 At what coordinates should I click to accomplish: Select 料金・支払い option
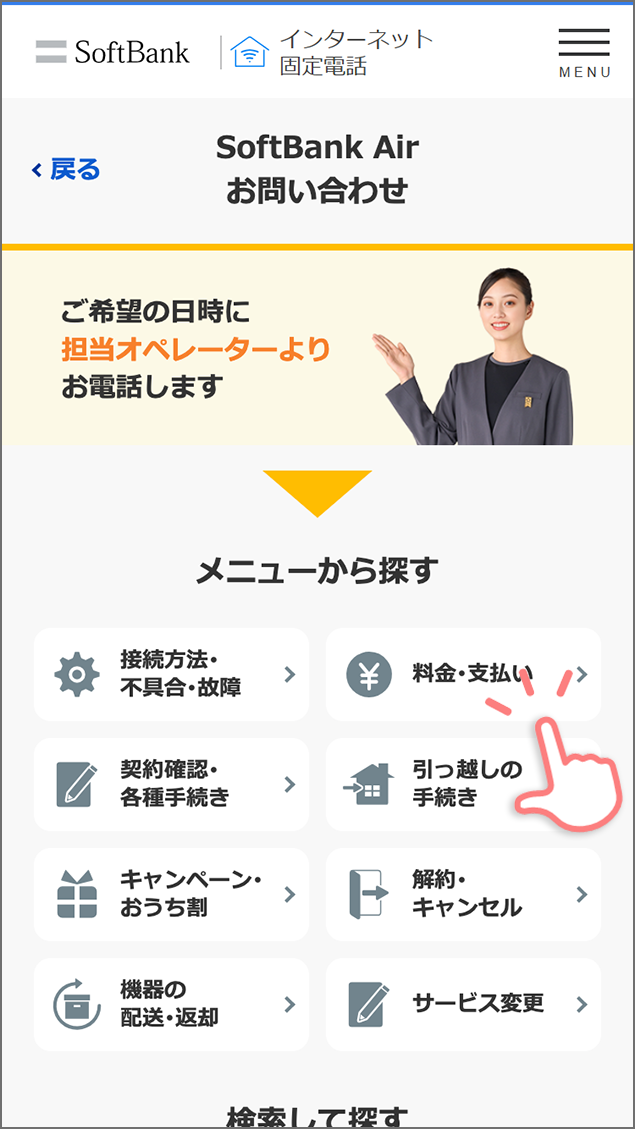click(x=463, y=674)
